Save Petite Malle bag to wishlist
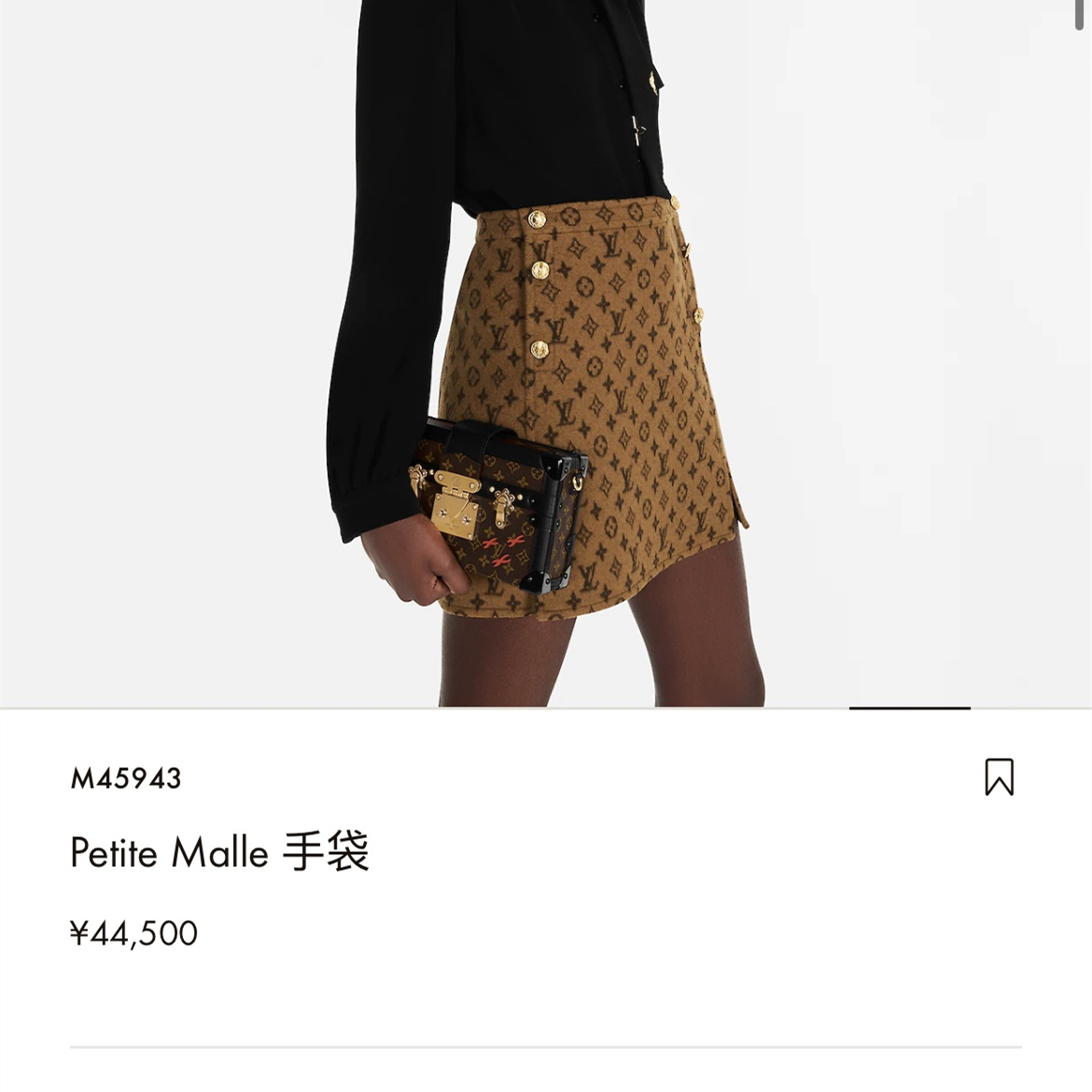Image resolution: width=1092 pixels, height=1092 pixels. pos(999,777)
